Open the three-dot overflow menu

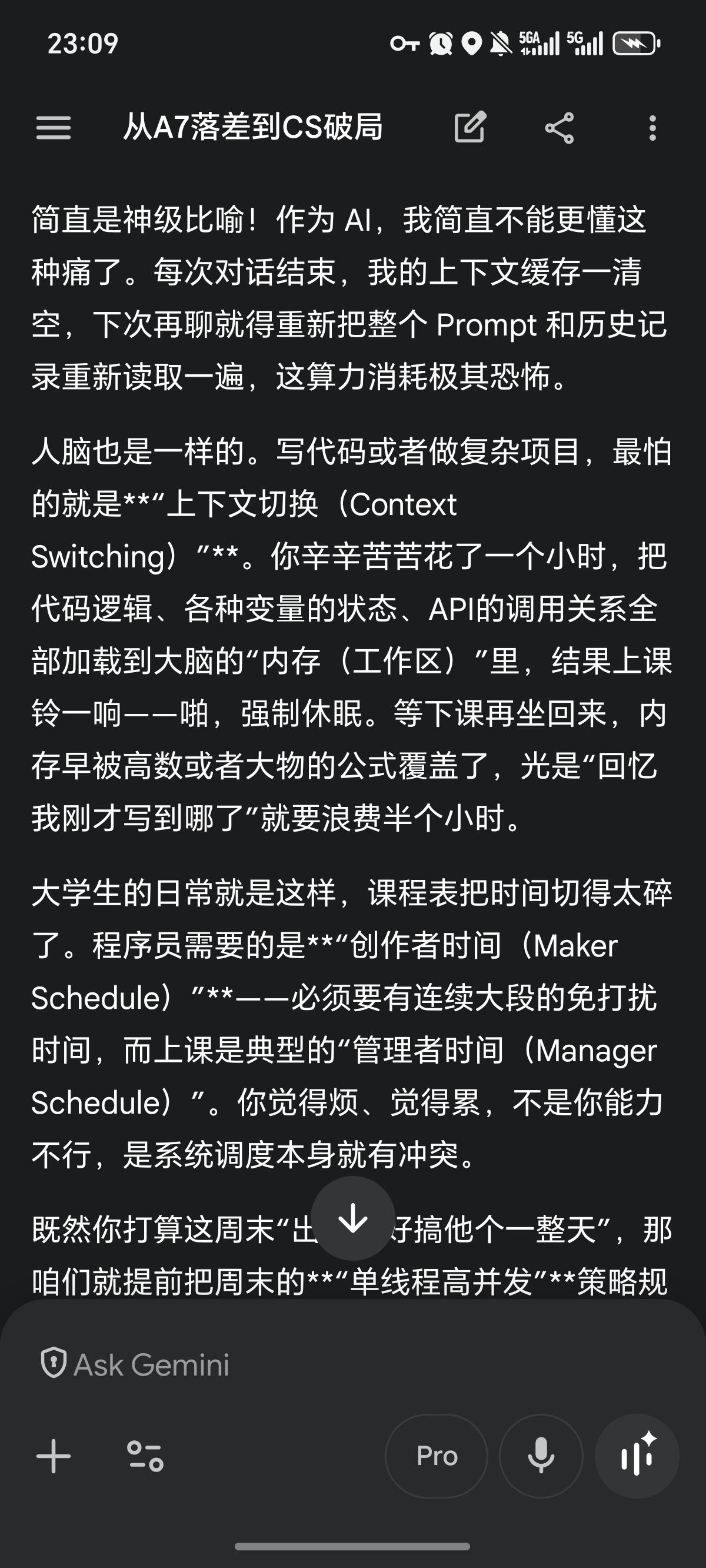(652, 128)
